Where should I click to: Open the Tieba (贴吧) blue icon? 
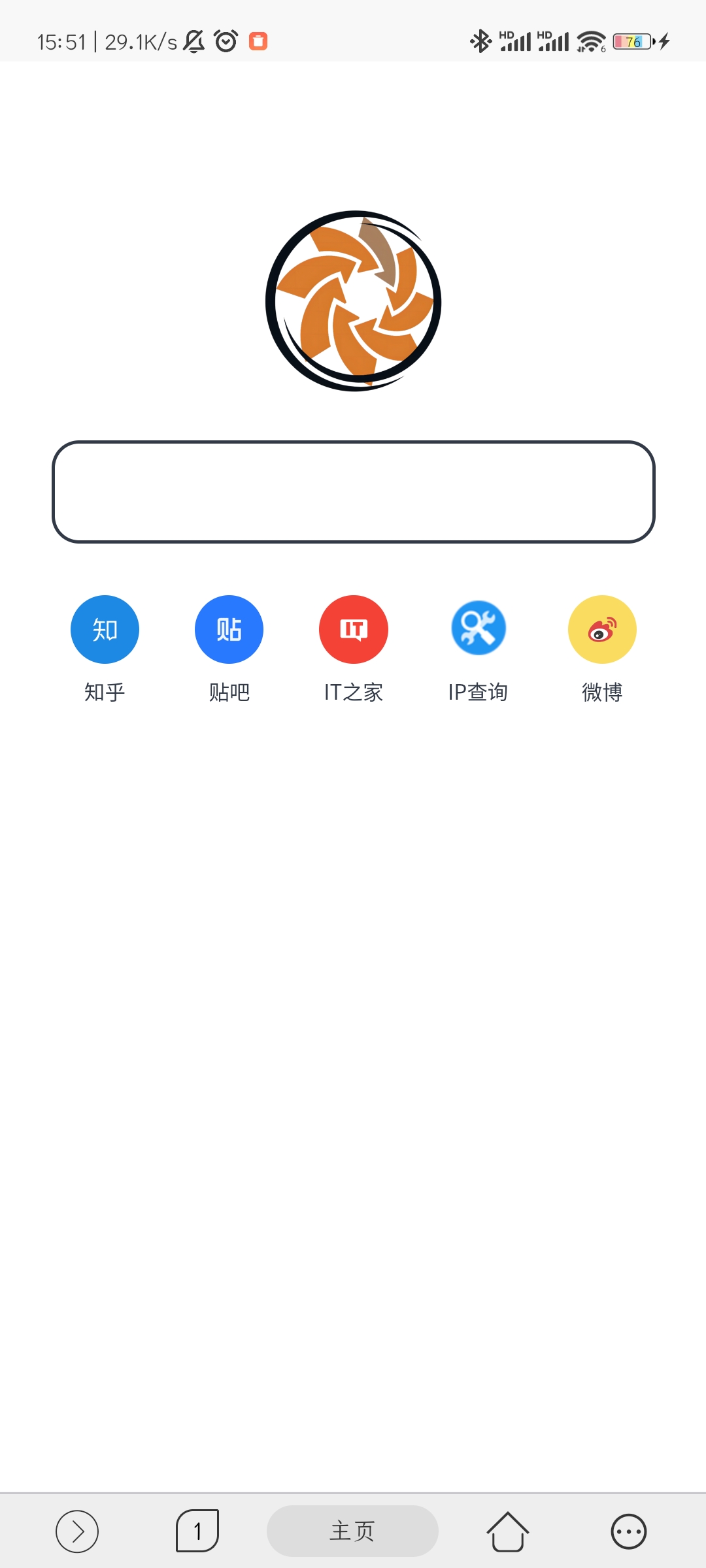tap(229, 629)
